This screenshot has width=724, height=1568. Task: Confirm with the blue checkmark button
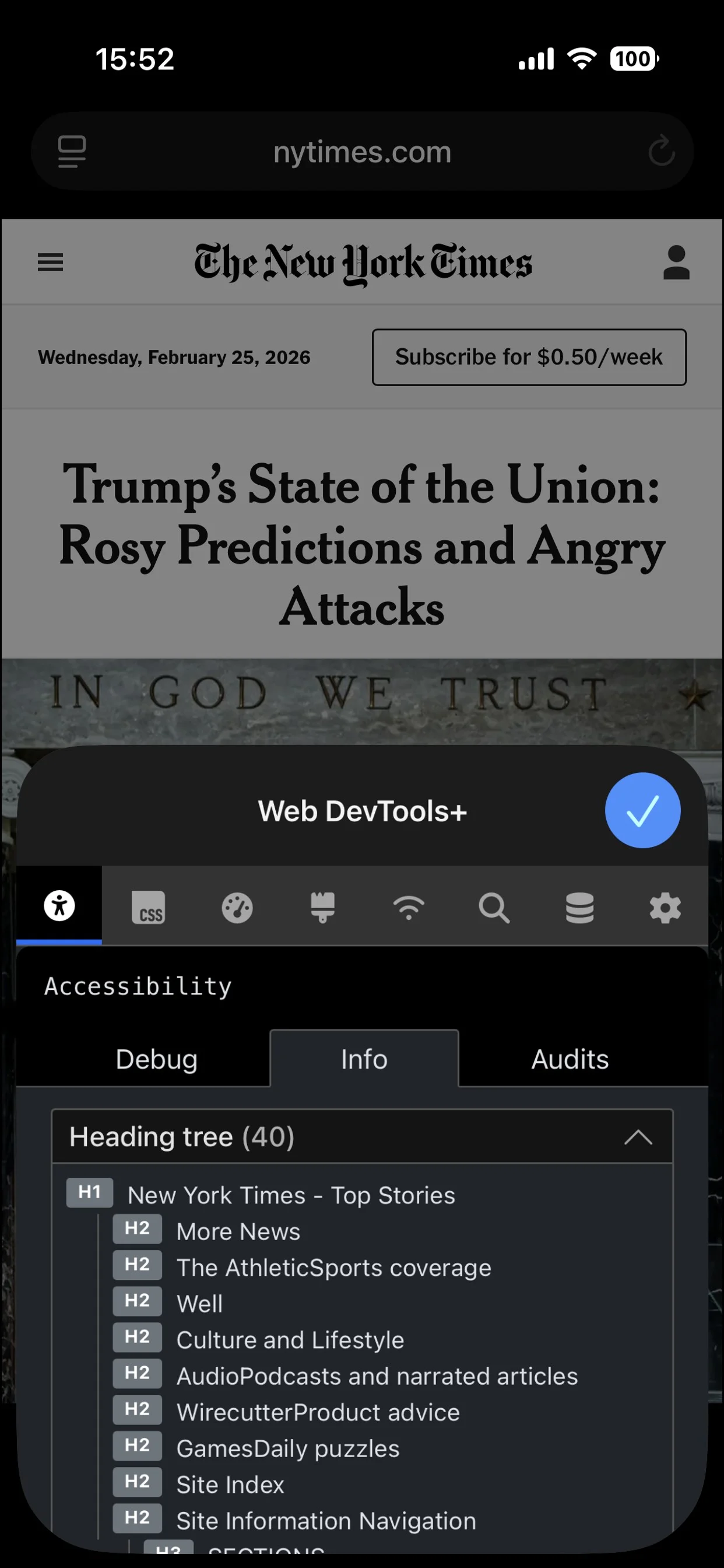[642, 810]
